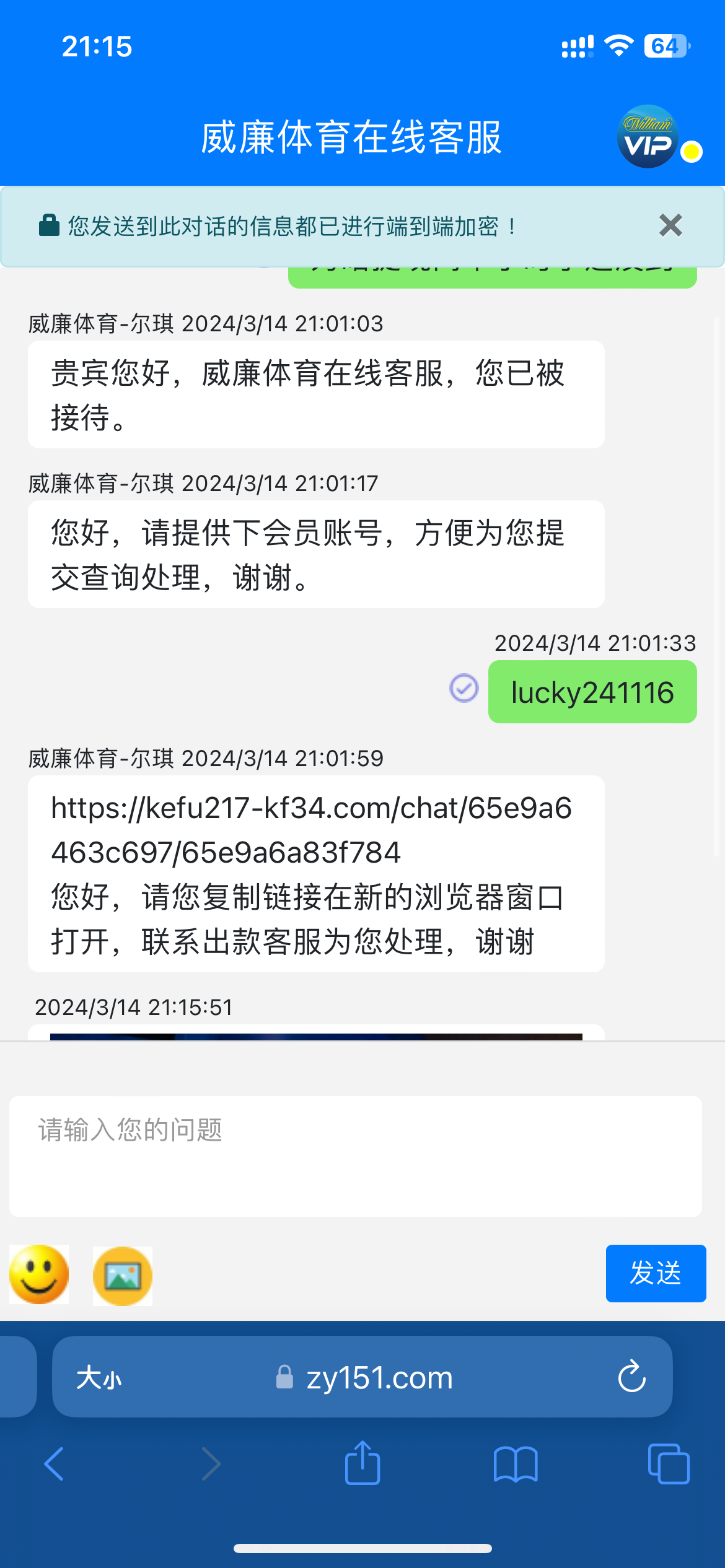Tap the zy151.com address bar
Image resolution: width=725 pixels, height=1568 pixels.
[x=379, y=1377]
